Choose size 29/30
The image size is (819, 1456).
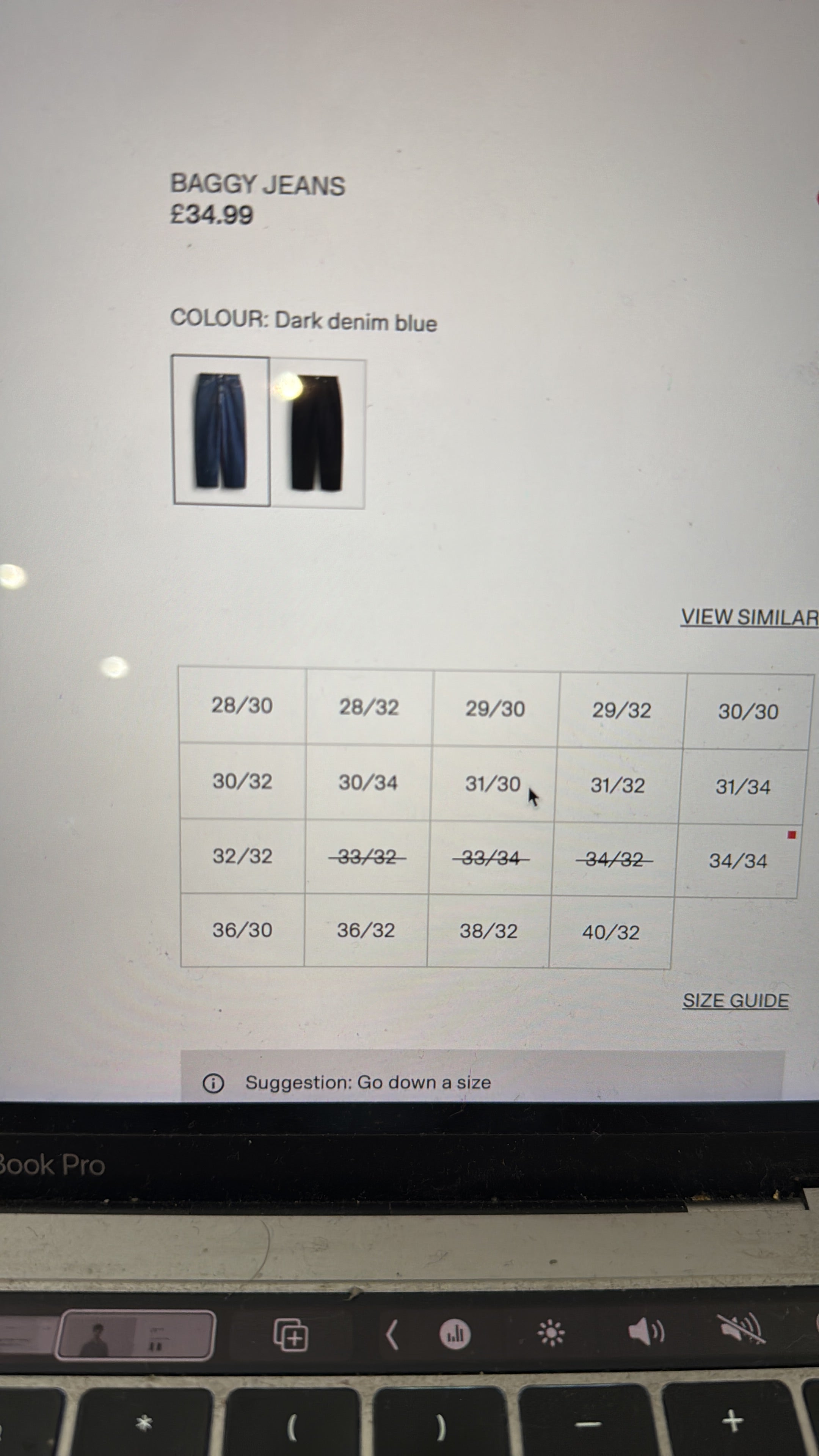coord(495,709)
